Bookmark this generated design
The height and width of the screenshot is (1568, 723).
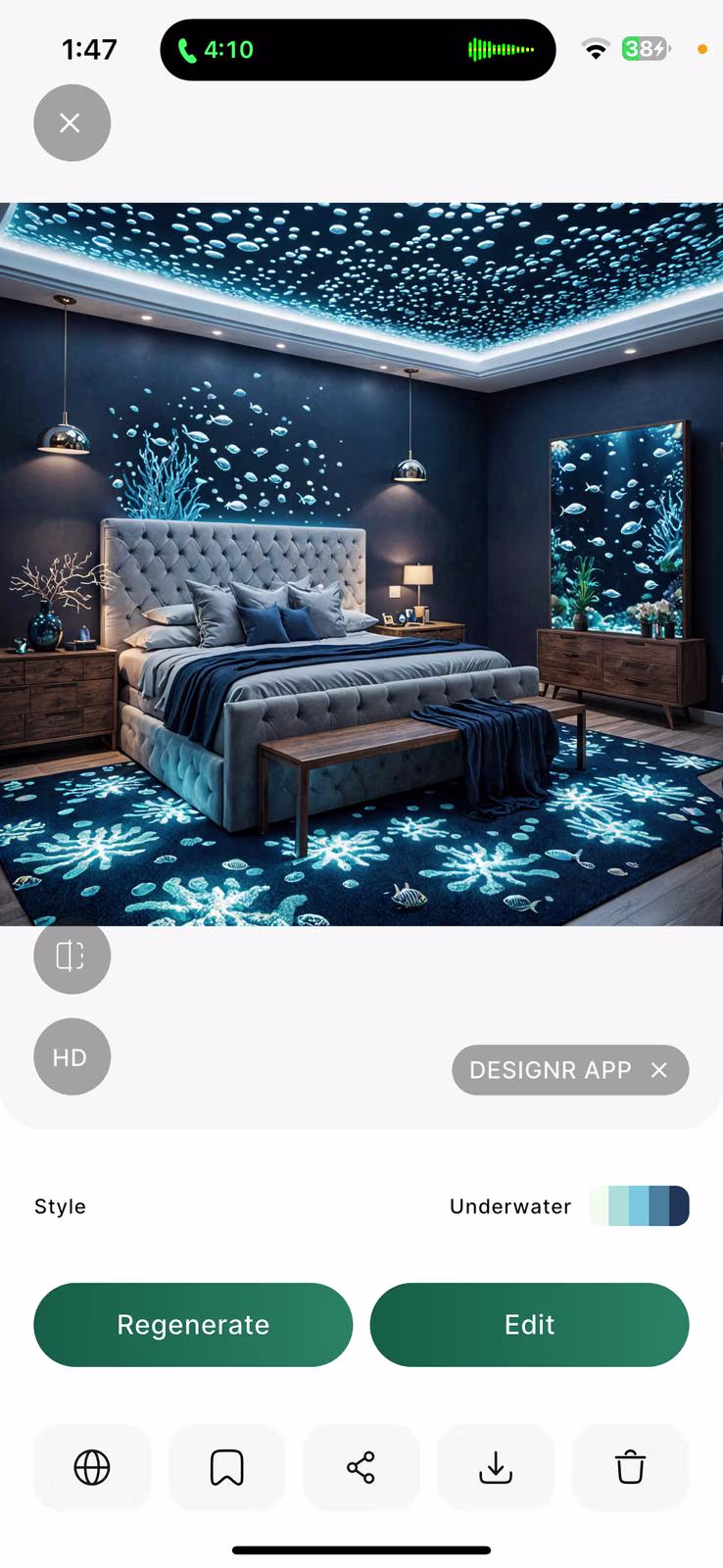tap(226, 1467)
